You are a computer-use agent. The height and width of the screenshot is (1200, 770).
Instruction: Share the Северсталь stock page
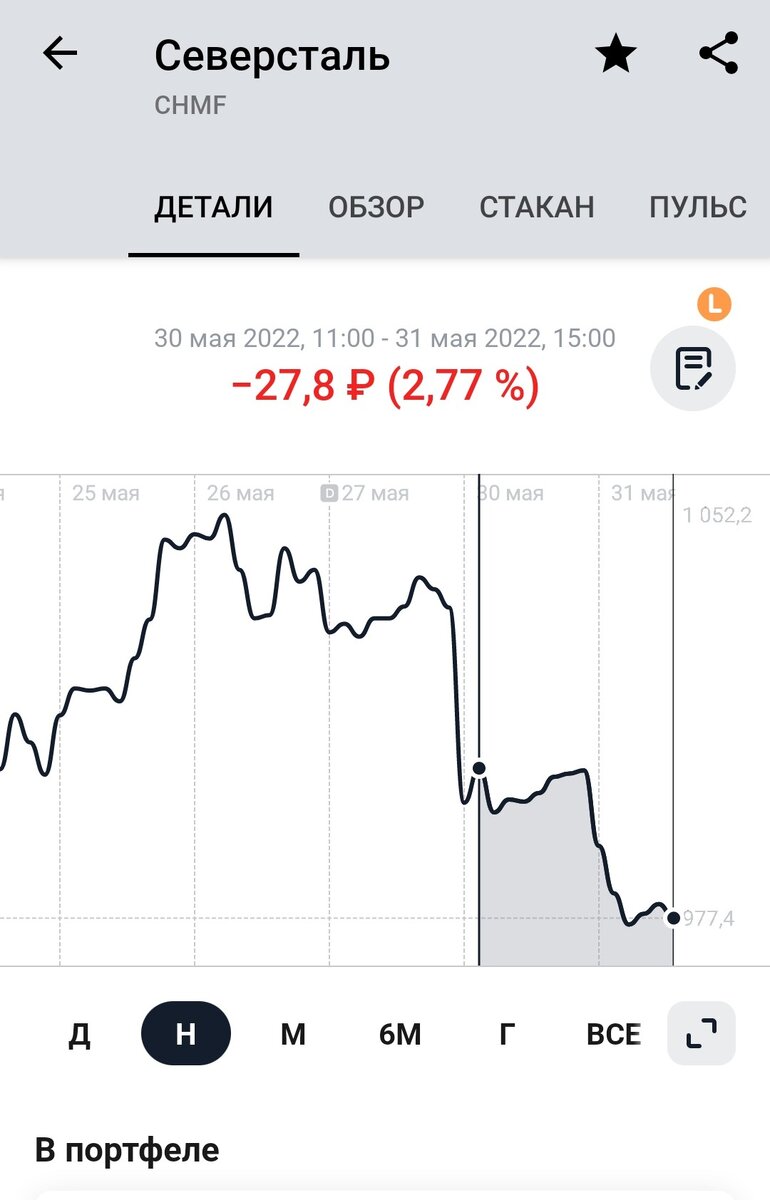(718, 54)
